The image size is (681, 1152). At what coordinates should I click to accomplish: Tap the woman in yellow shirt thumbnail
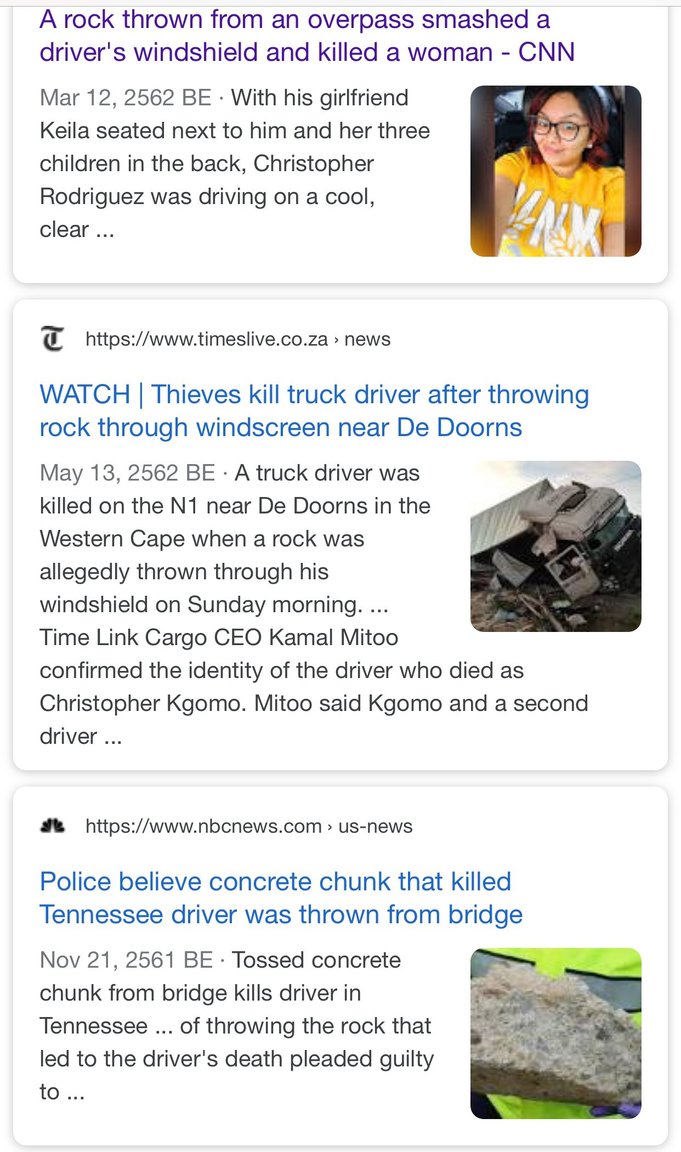pos(555,171)
